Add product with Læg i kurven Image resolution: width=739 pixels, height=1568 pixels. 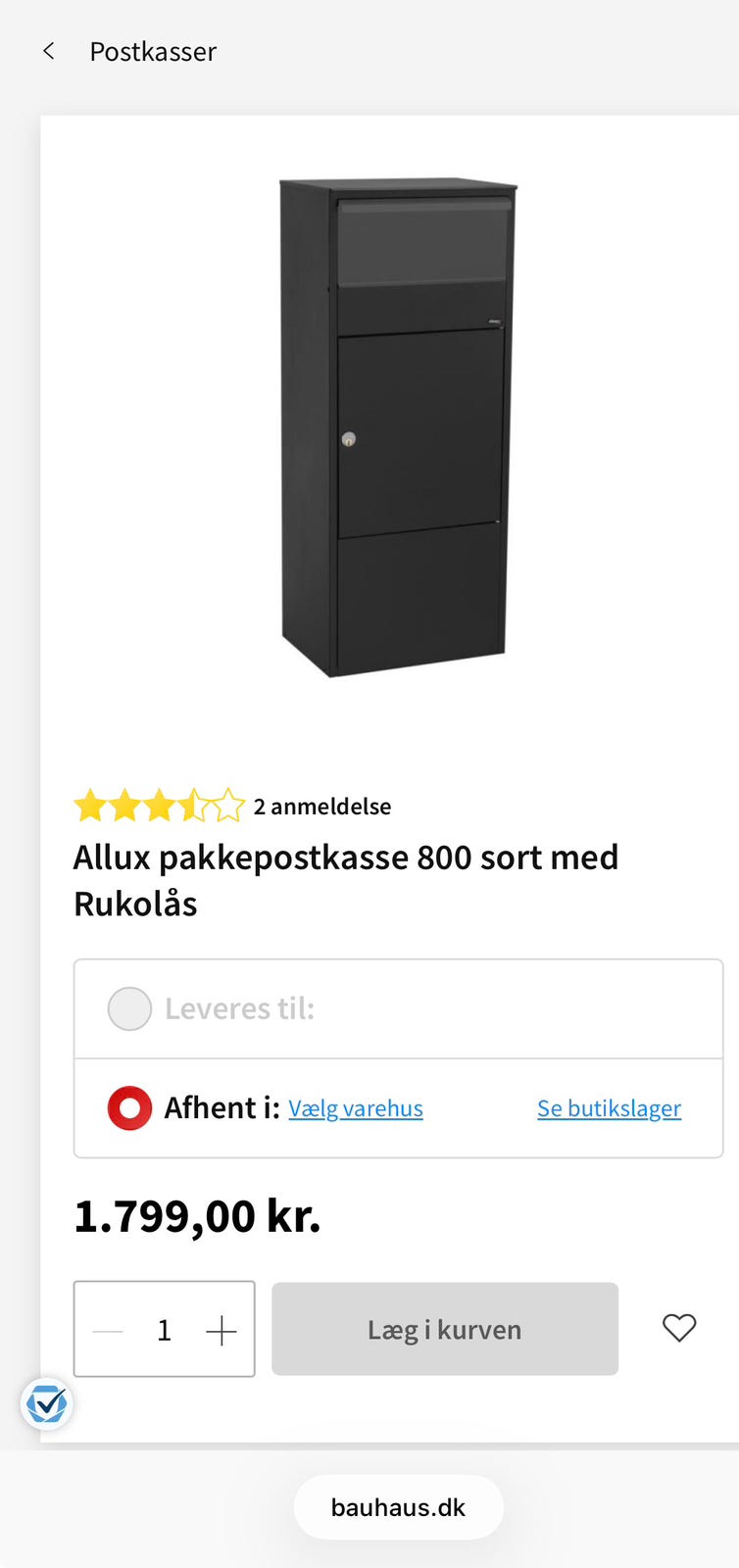pyautogui.click(x=444, y=1329)
